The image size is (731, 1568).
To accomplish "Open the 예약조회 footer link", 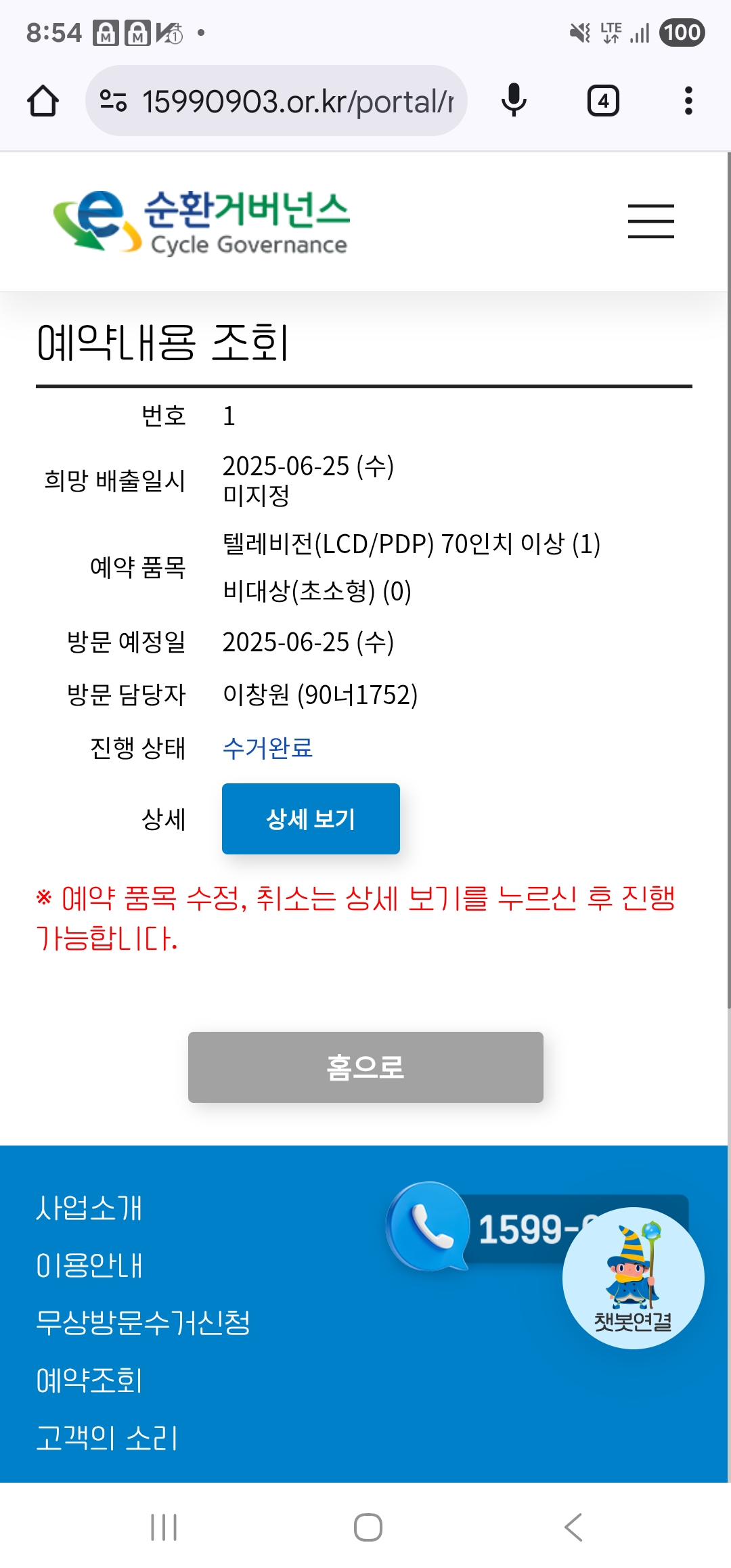I will click(x=89, y=1380).
